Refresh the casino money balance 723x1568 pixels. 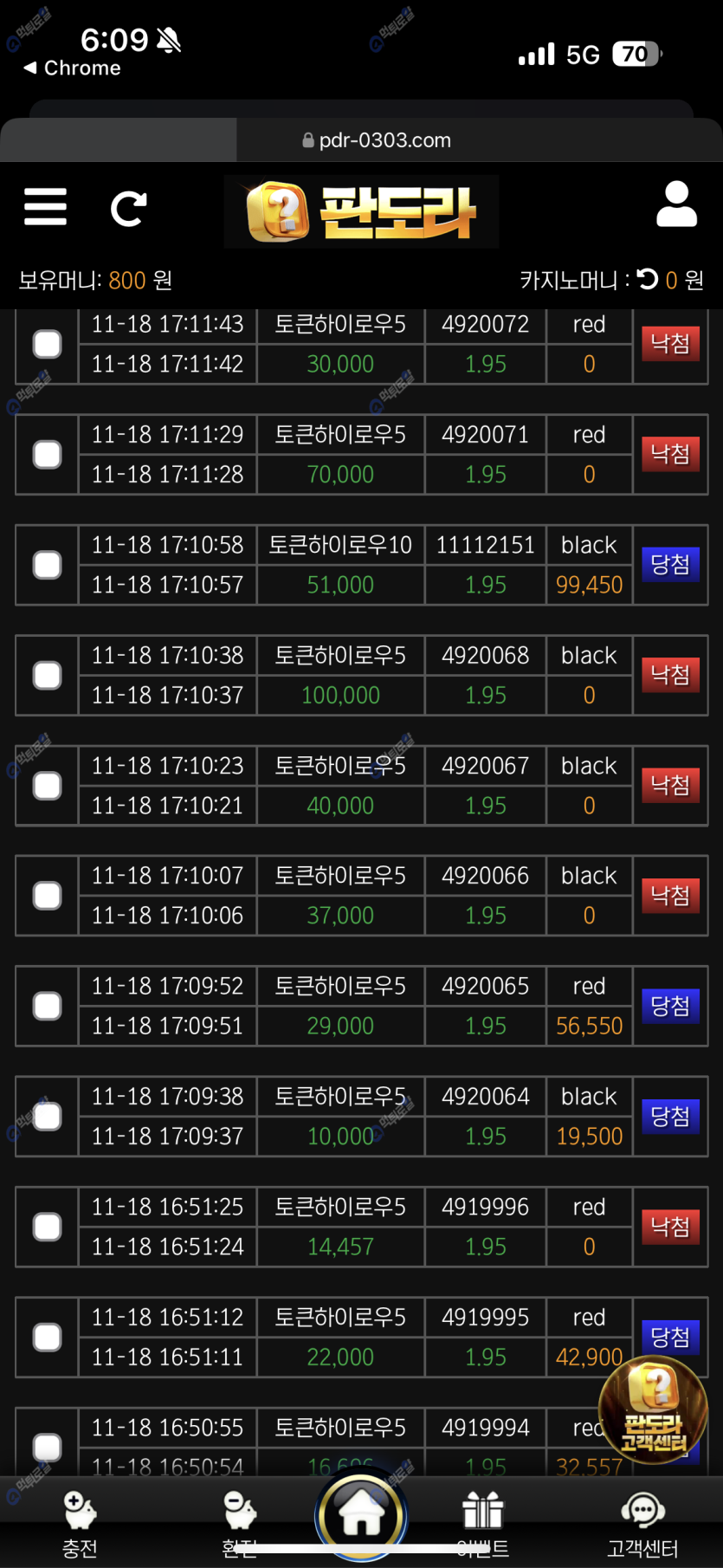[x=648, y=279]
